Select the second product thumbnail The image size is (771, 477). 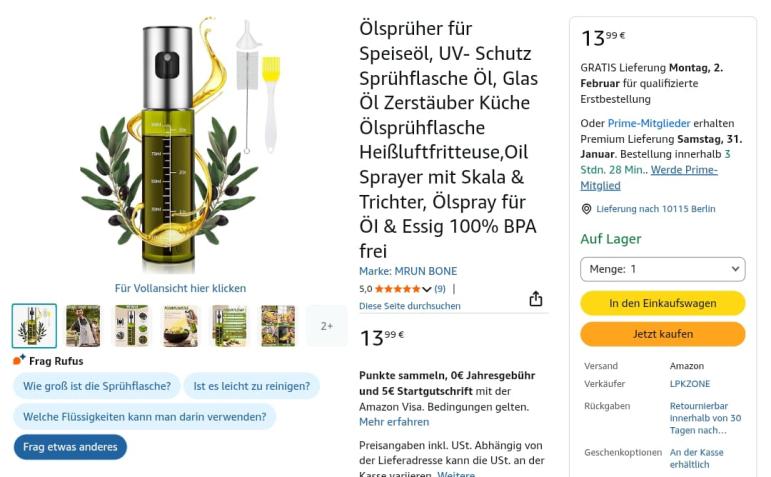tap(83, 326)
